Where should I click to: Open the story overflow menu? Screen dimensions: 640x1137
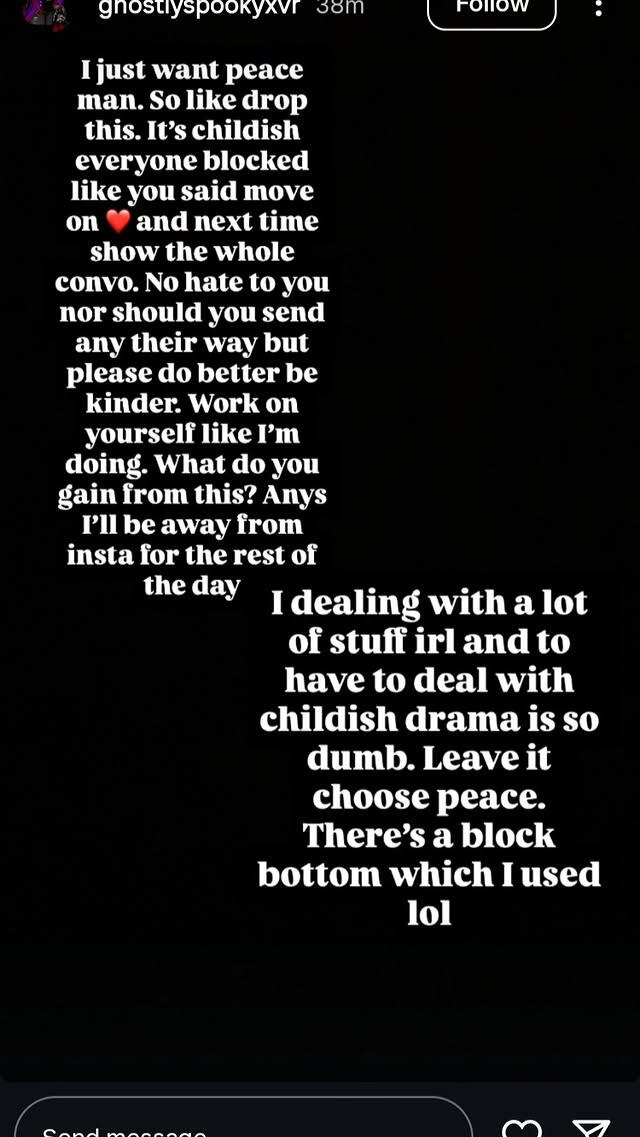pos(598,8)
